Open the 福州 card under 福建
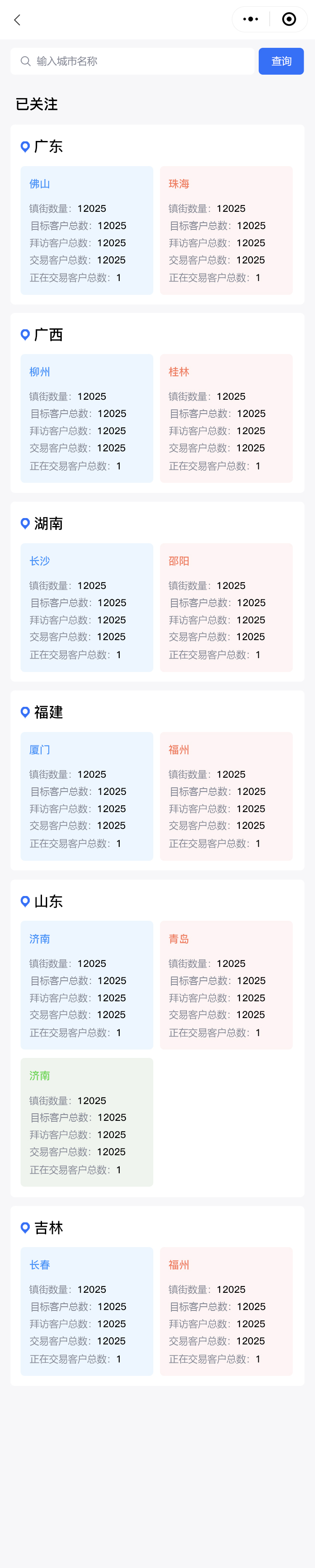This screenshot has height=1568, width=315. (x=226, y=796)
